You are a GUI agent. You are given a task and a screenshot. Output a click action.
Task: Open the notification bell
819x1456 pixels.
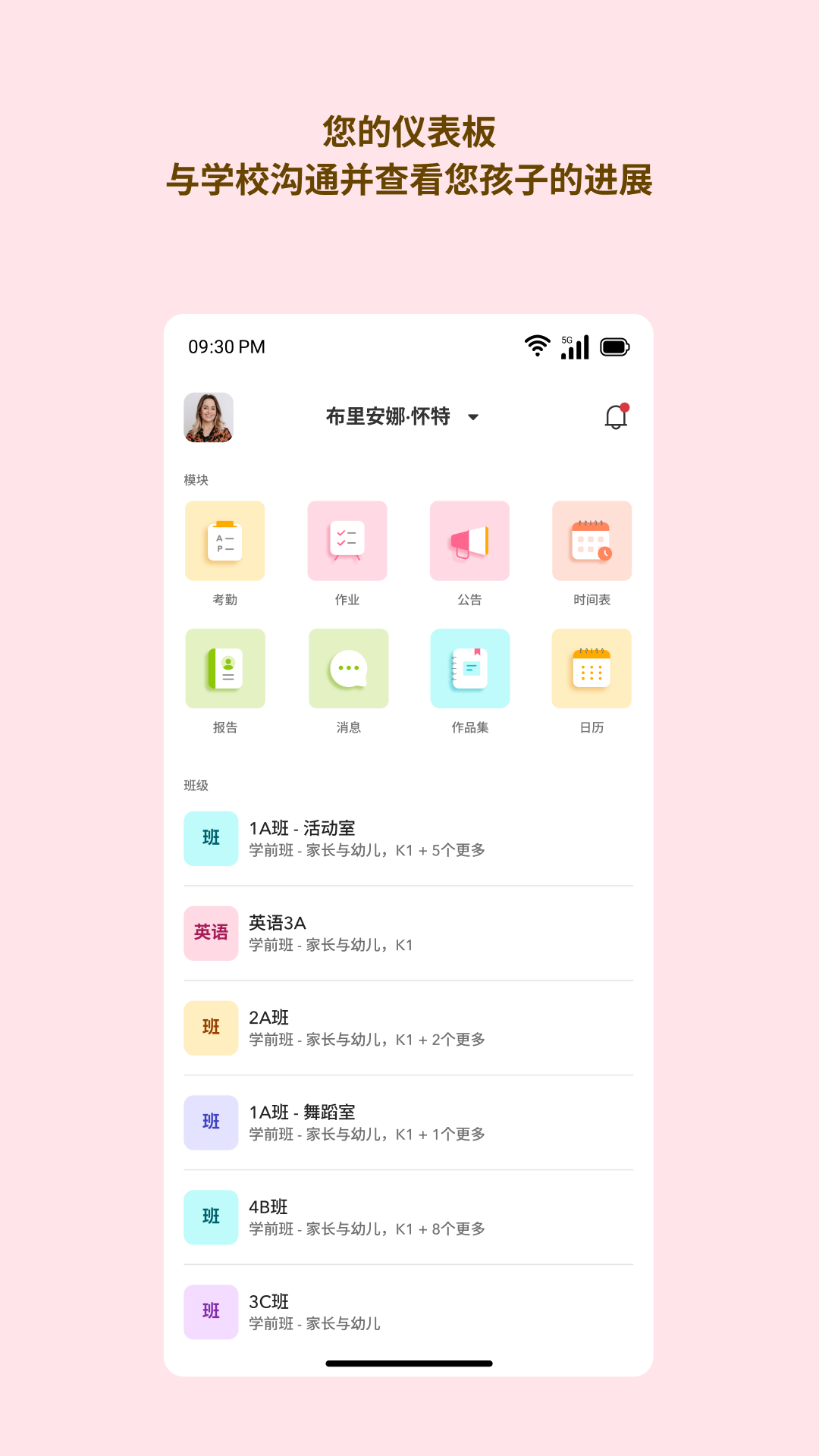[x=615, y=417]
